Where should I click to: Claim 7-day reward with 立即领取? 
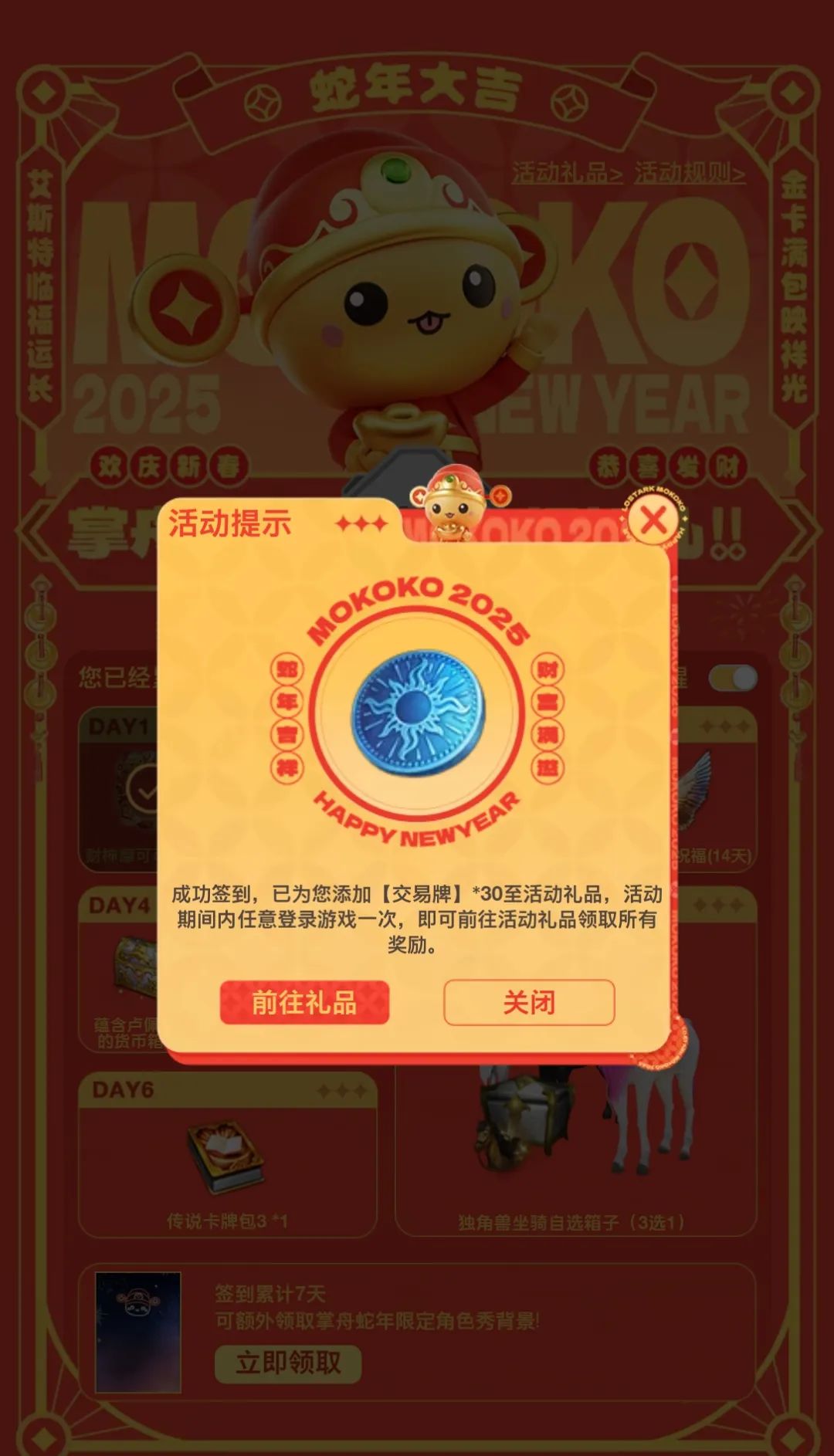pos(288,1363)
